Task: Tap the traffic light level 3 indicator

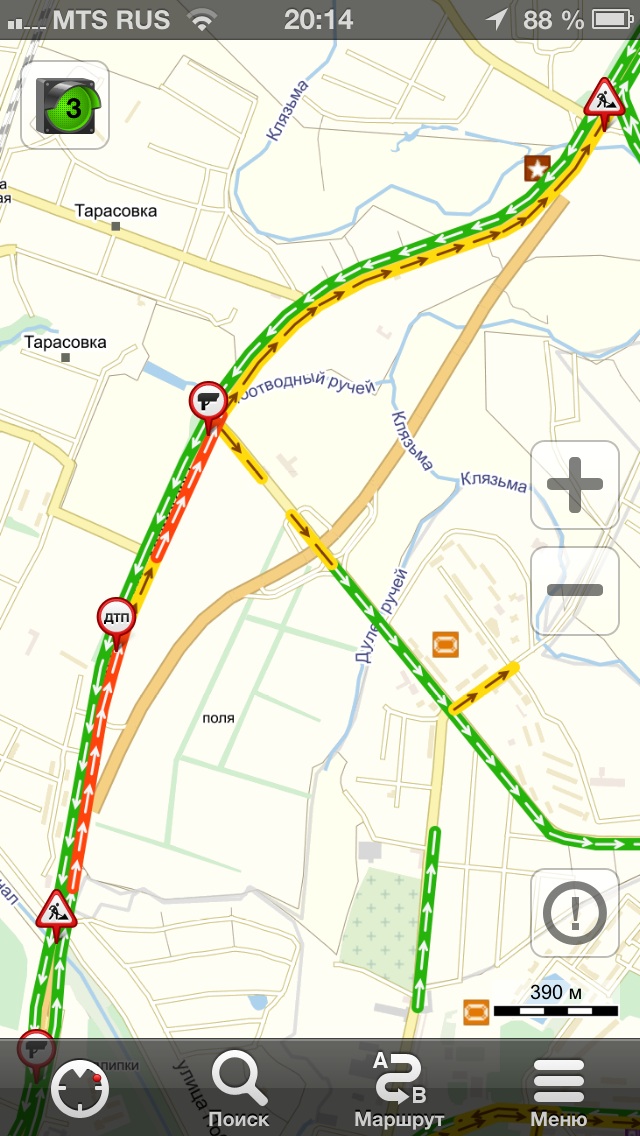Action: coord(65,106)
